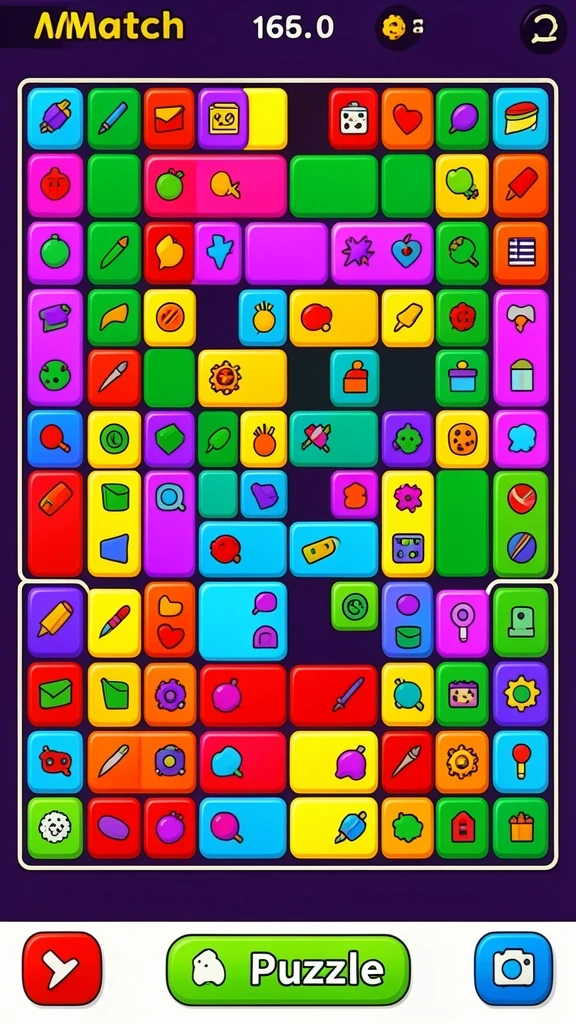Select the green red-house tile

coord(462,828)
